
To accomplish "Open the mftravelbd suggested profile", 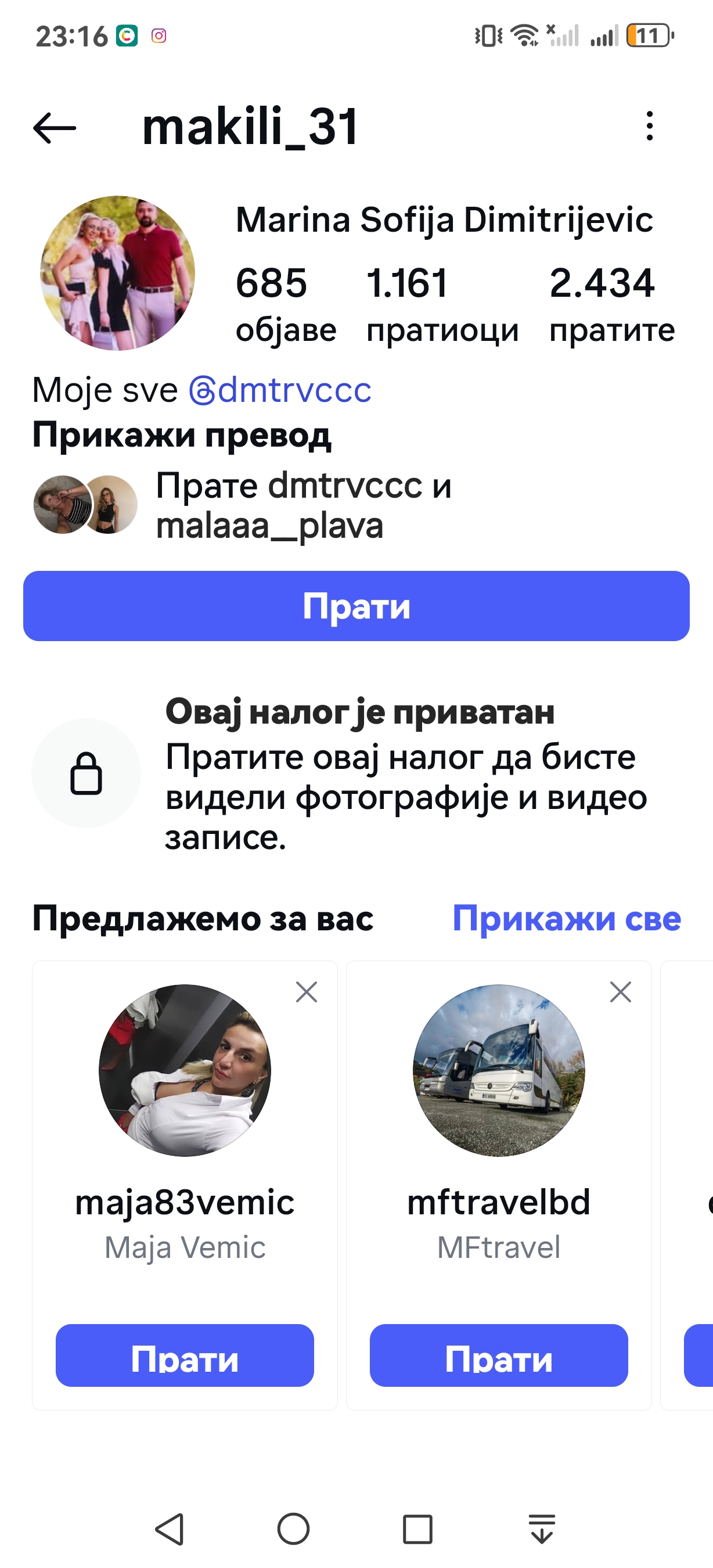I will (499, 1070).
